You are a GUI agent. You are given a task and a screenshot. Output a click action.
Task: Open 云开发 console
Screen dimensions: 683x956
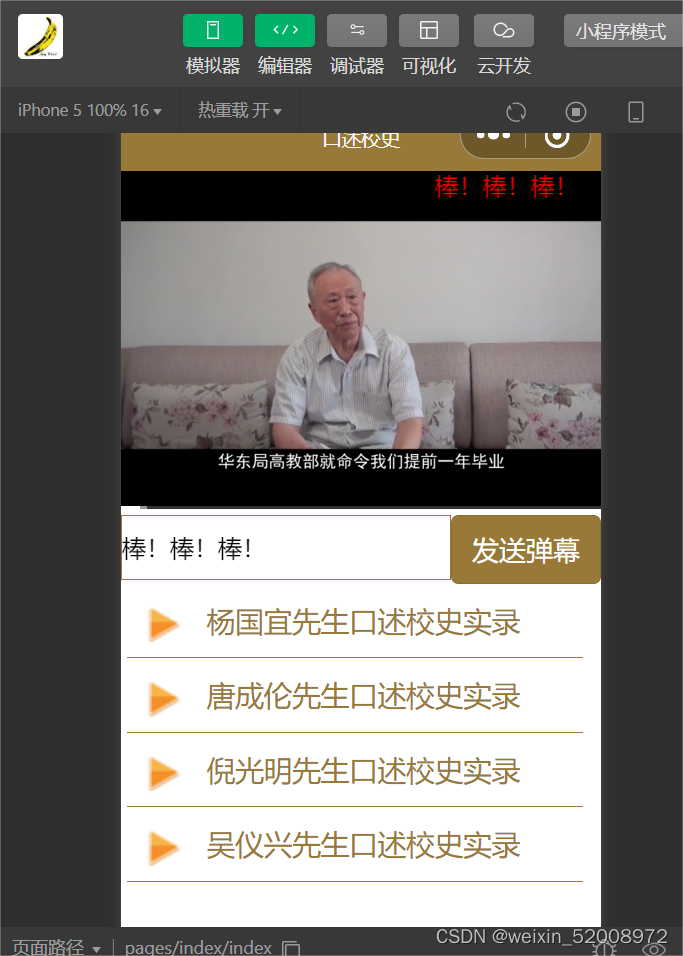point(503,31)
